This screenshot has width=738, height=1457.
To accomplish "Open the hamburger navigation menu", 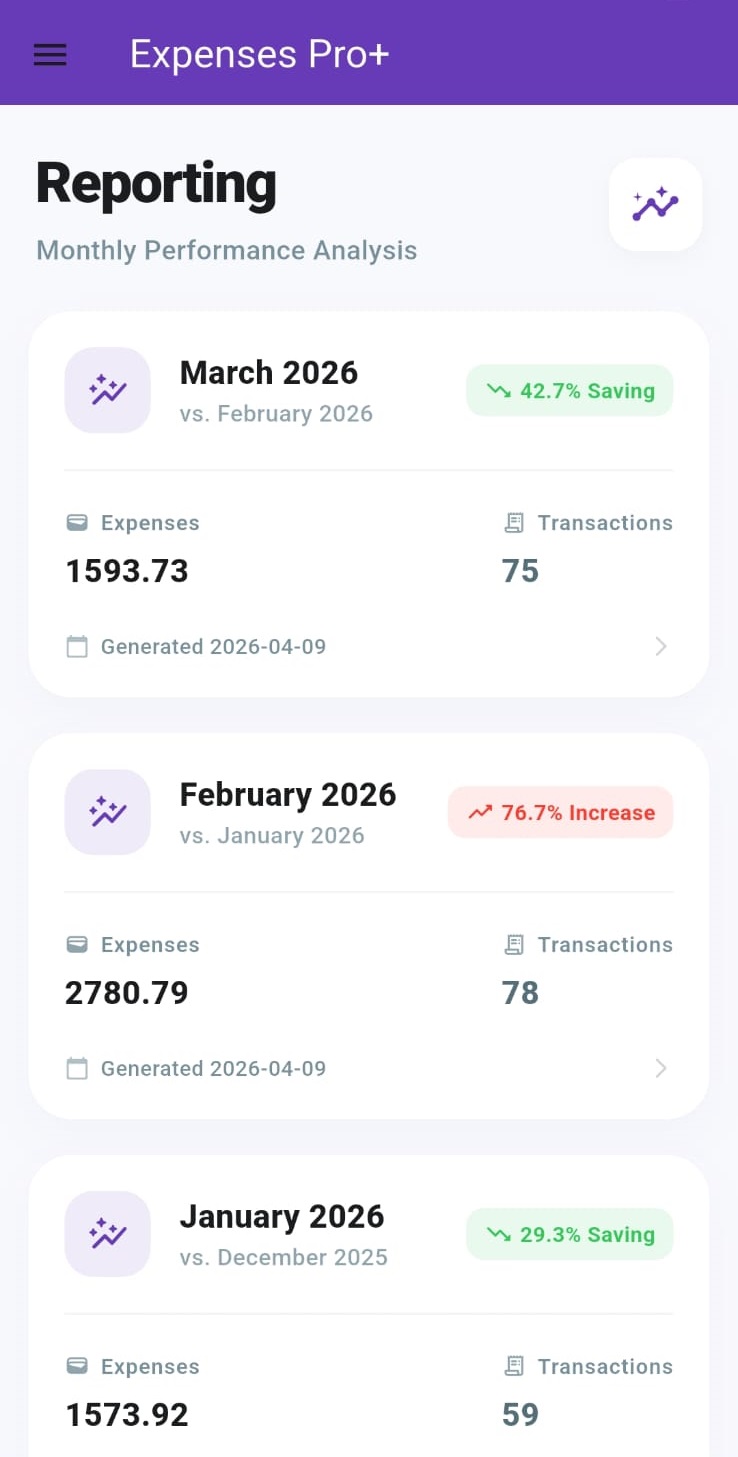I will (49, 55).
